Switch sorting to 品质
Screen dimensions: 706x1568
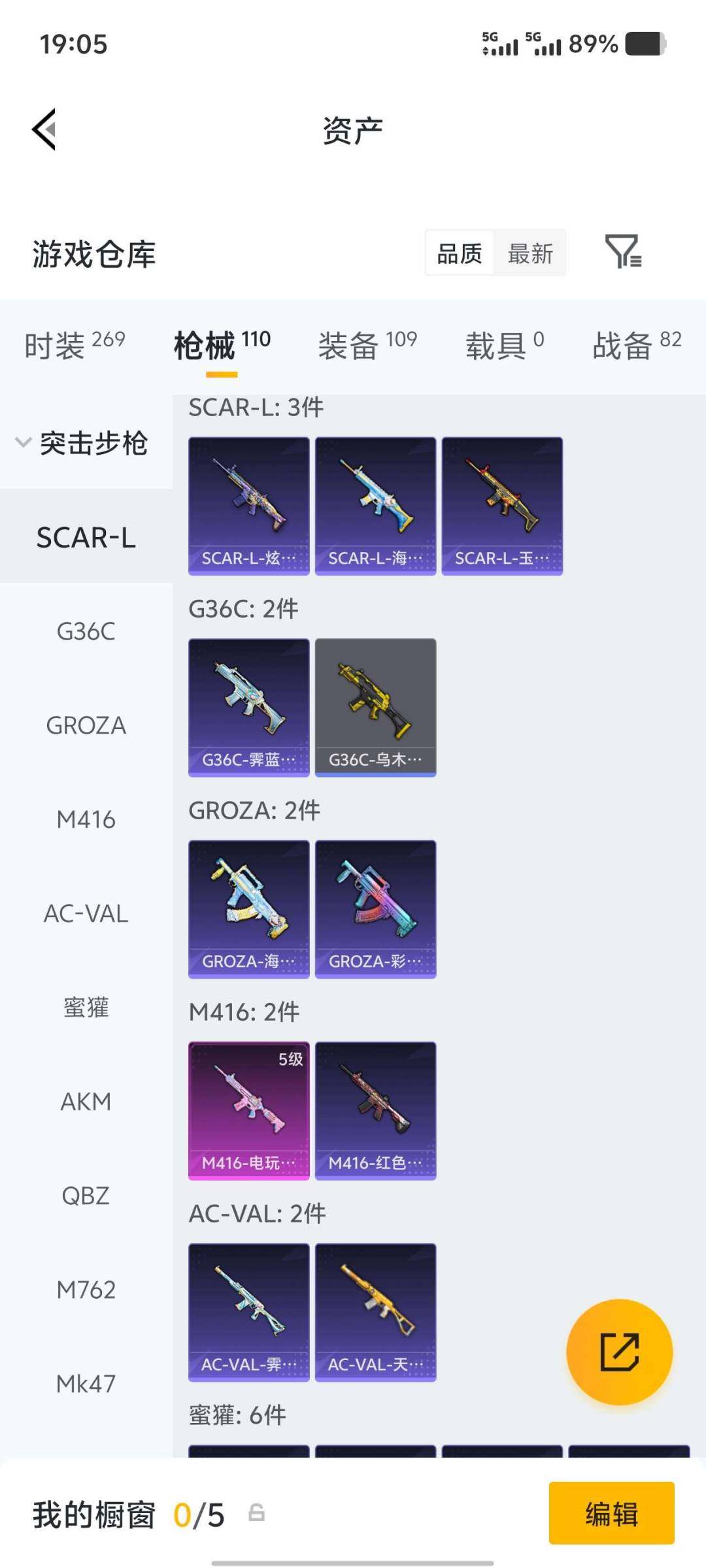[458, 252]
